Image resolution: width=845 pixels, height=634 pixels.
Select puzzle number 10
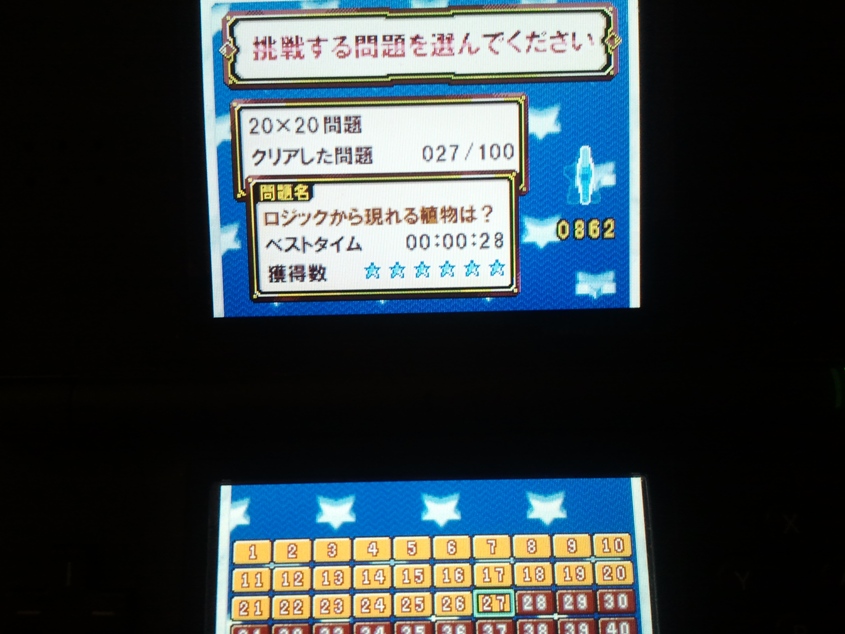point(612,546)
